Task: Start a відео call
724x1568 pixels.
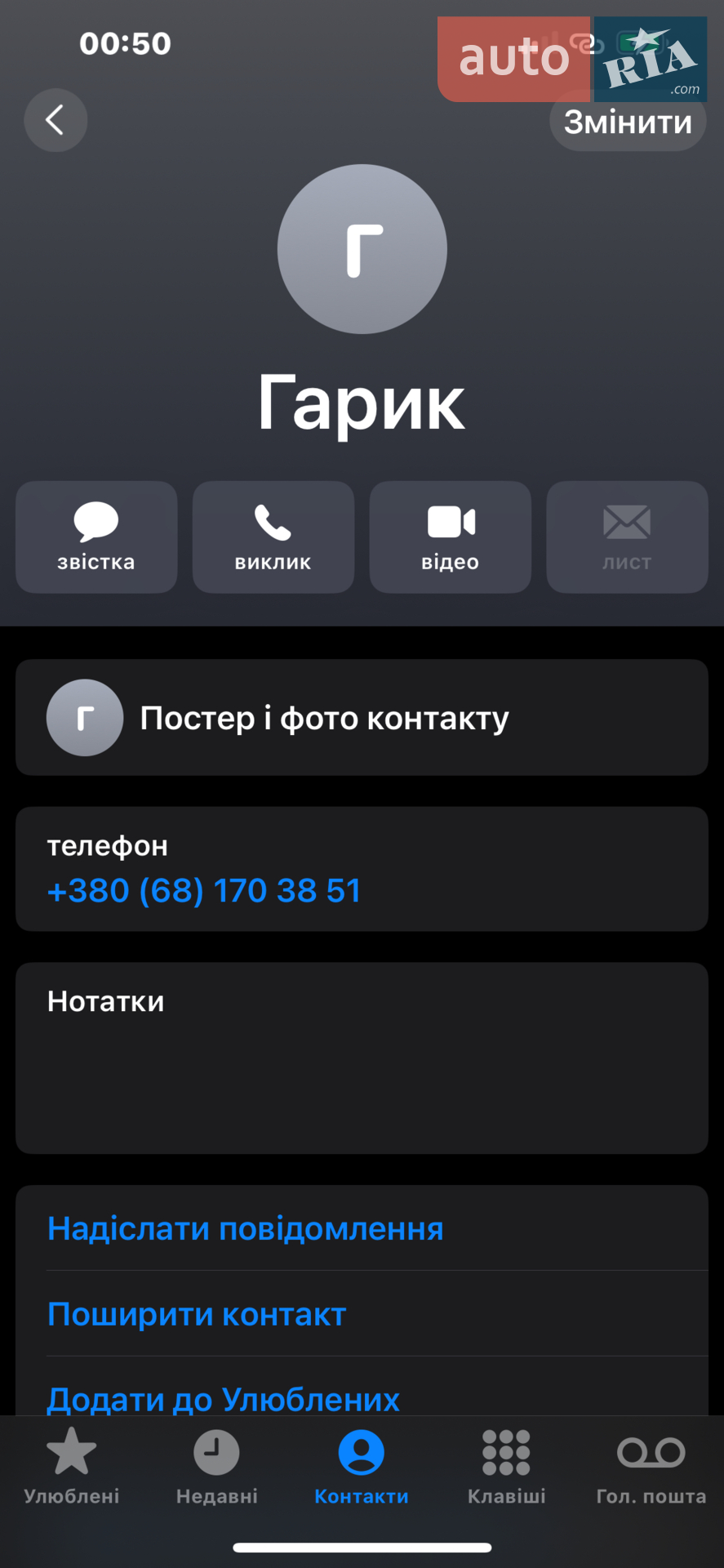Action: pos(451,537)
